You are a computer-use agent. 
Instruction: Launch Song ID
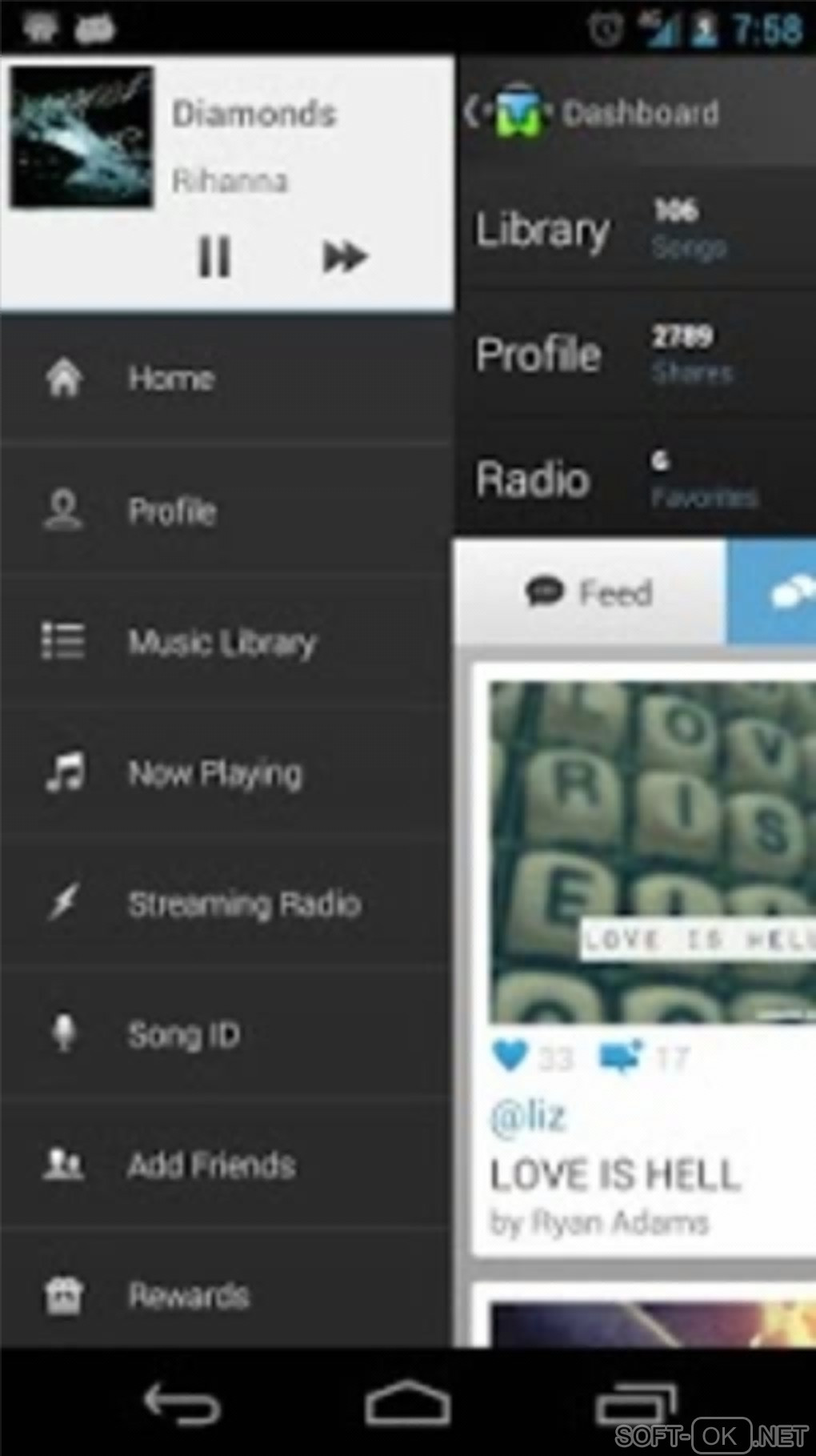tap(184, 1035)
